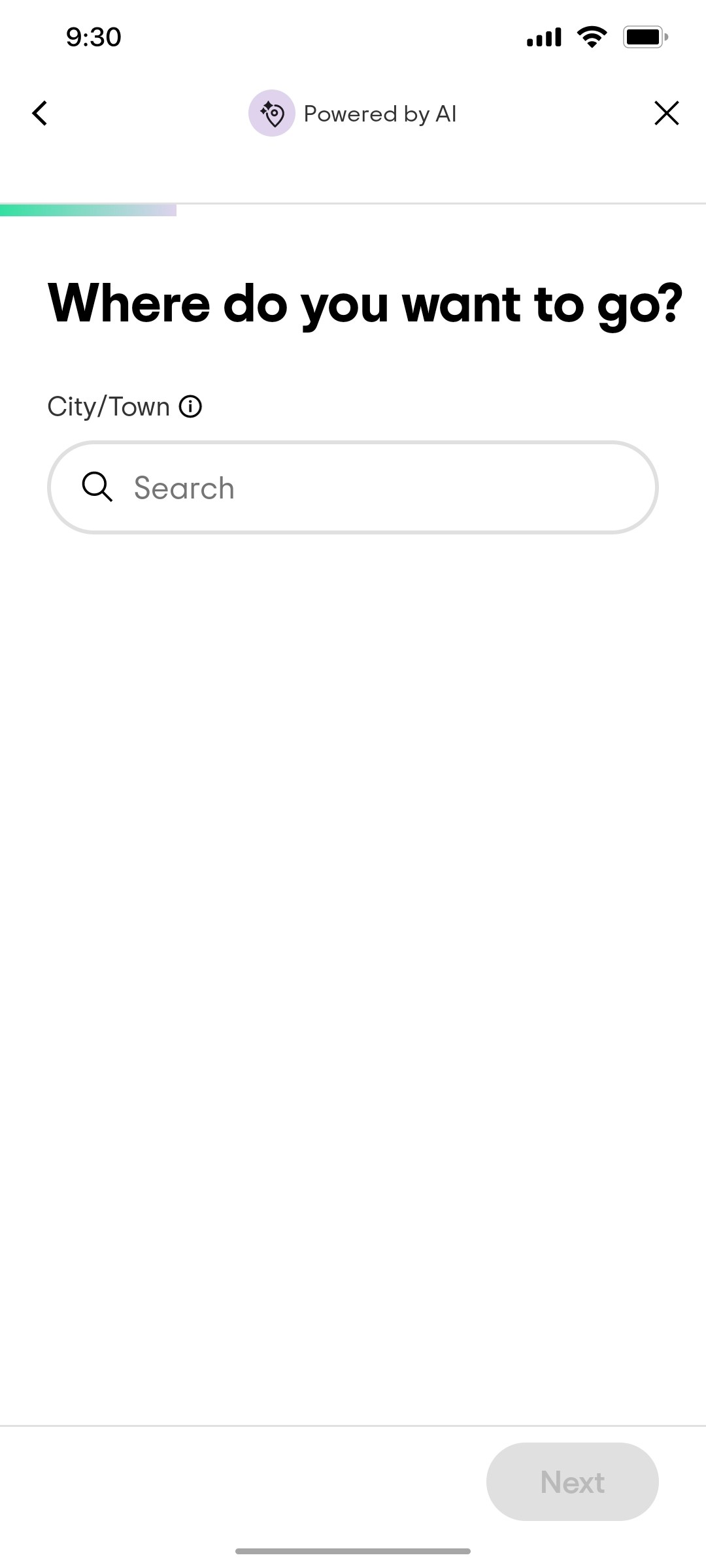The image size is (706, 1568).
Task: Tap the back arrow to return
Action: click(39, 113)
